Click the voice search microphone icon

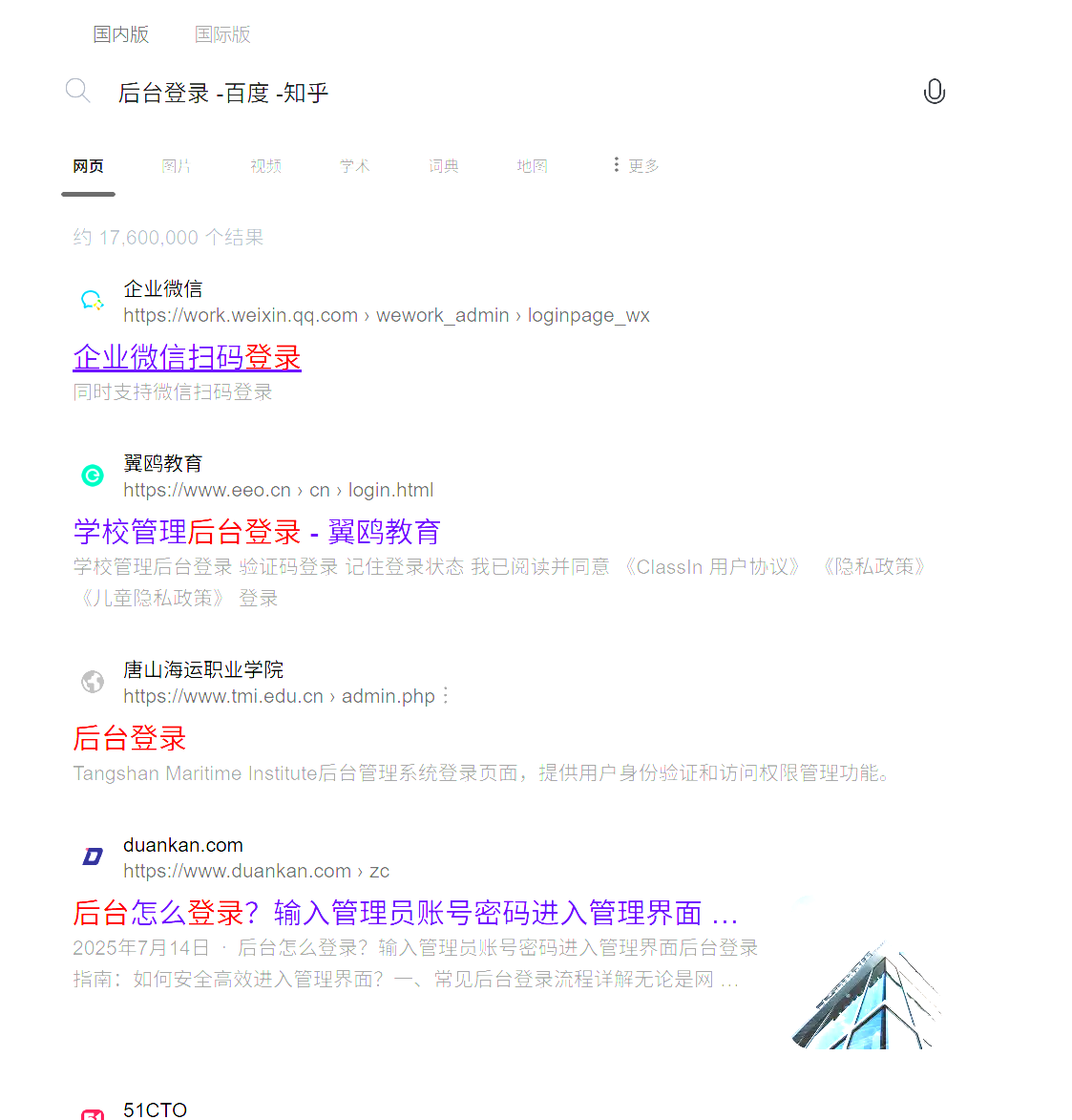(934, 91)
